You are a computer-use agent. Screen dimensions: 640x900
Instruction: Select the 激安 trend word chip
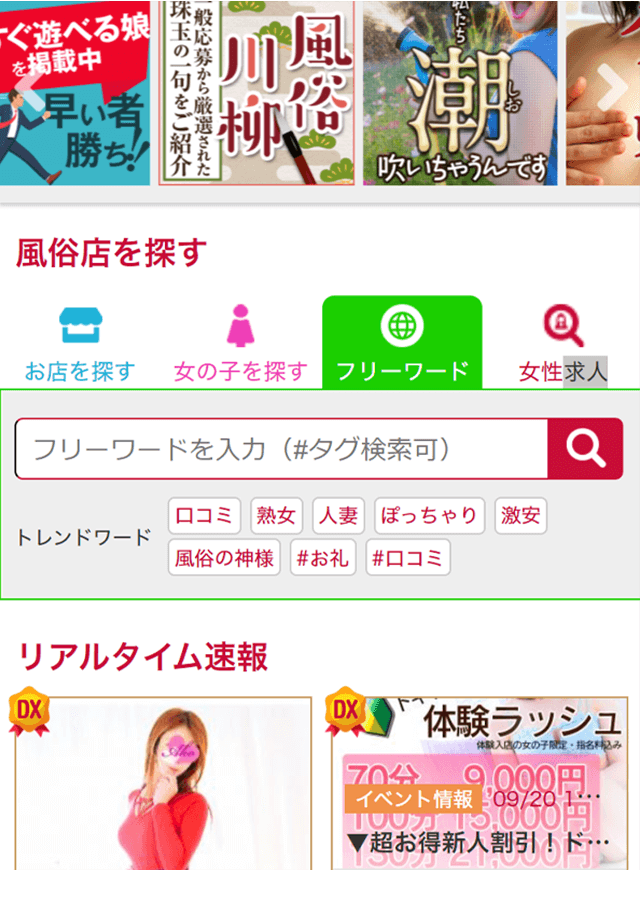coord(521,516)
